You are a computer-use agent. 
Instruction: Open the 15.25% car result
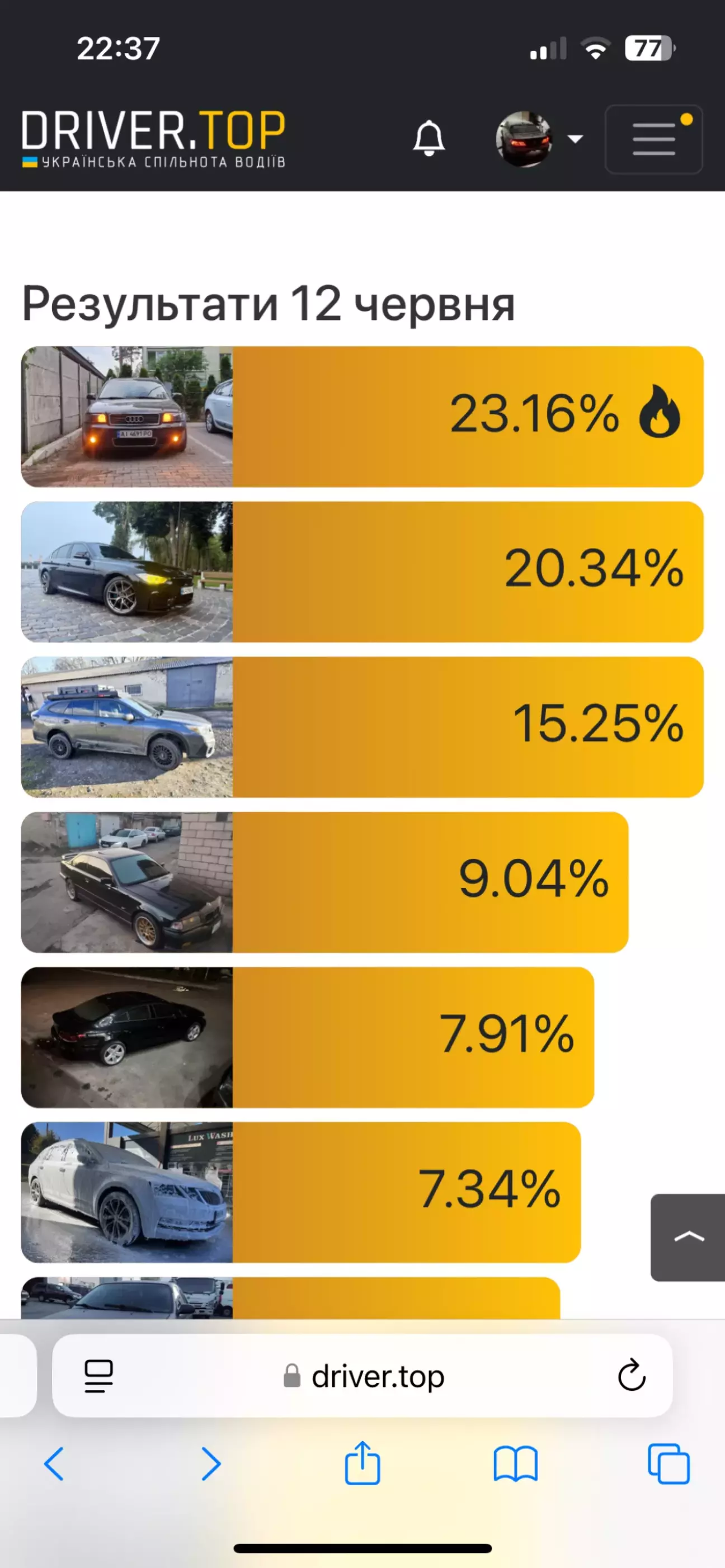point(362,728)
